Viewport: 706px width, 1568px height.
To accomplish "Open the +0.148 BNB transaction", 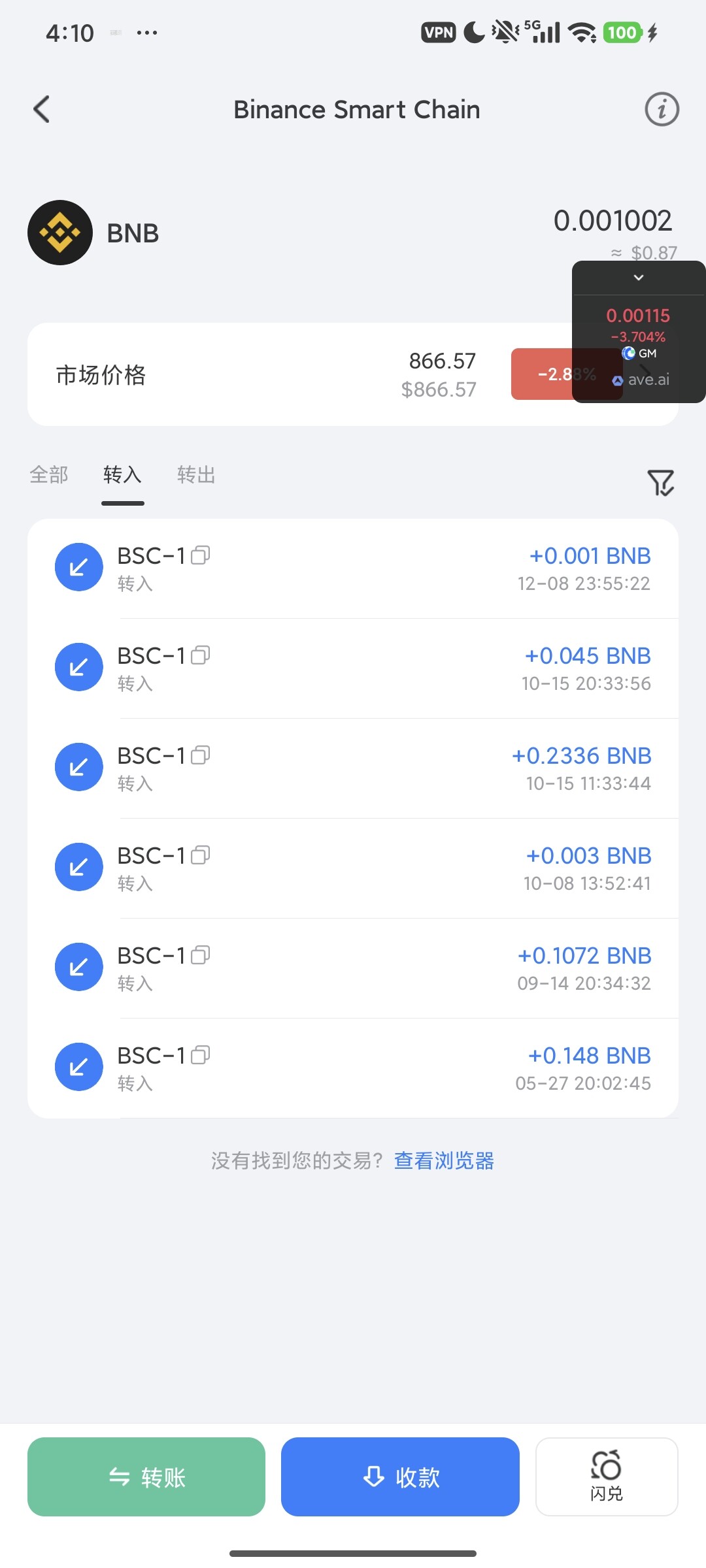I will pos(353,1068).
